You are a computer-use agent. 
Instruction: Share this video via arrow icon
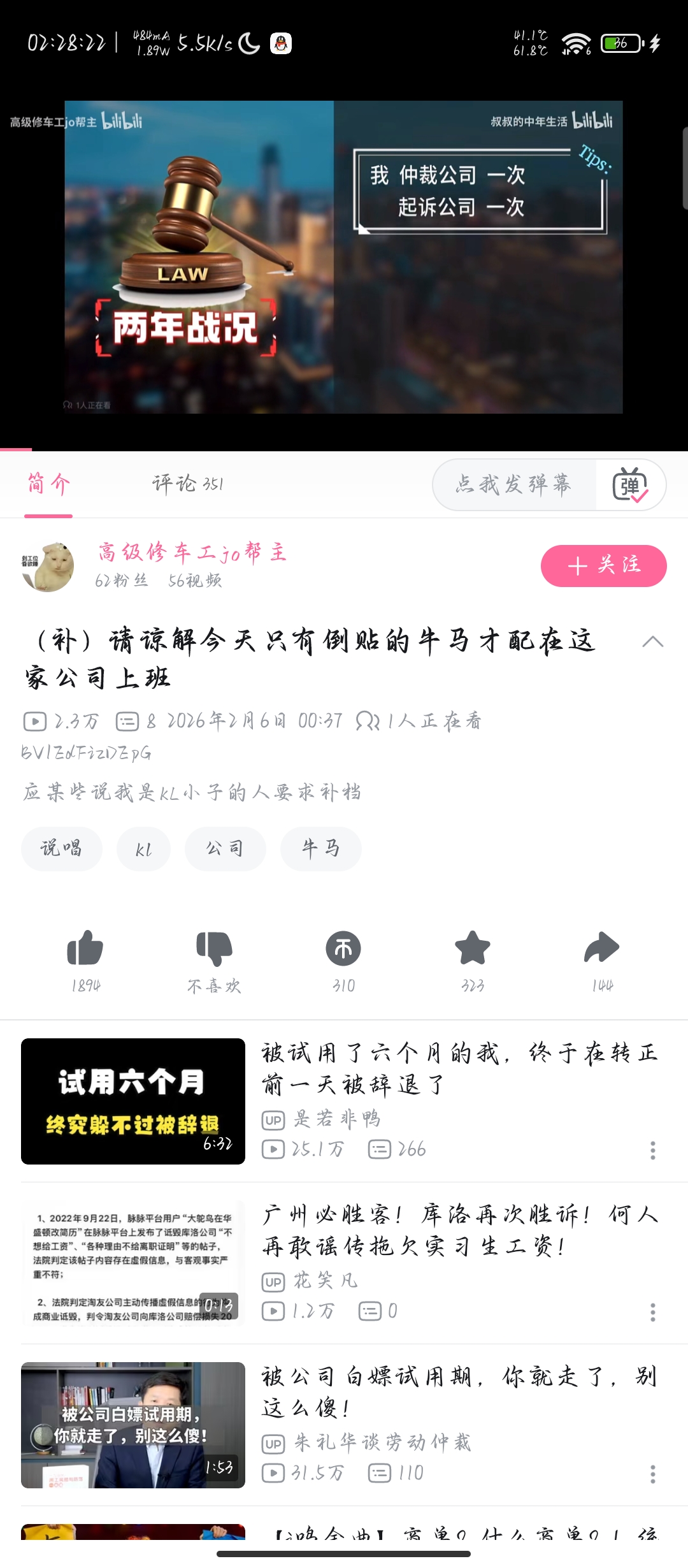point(601,948)
